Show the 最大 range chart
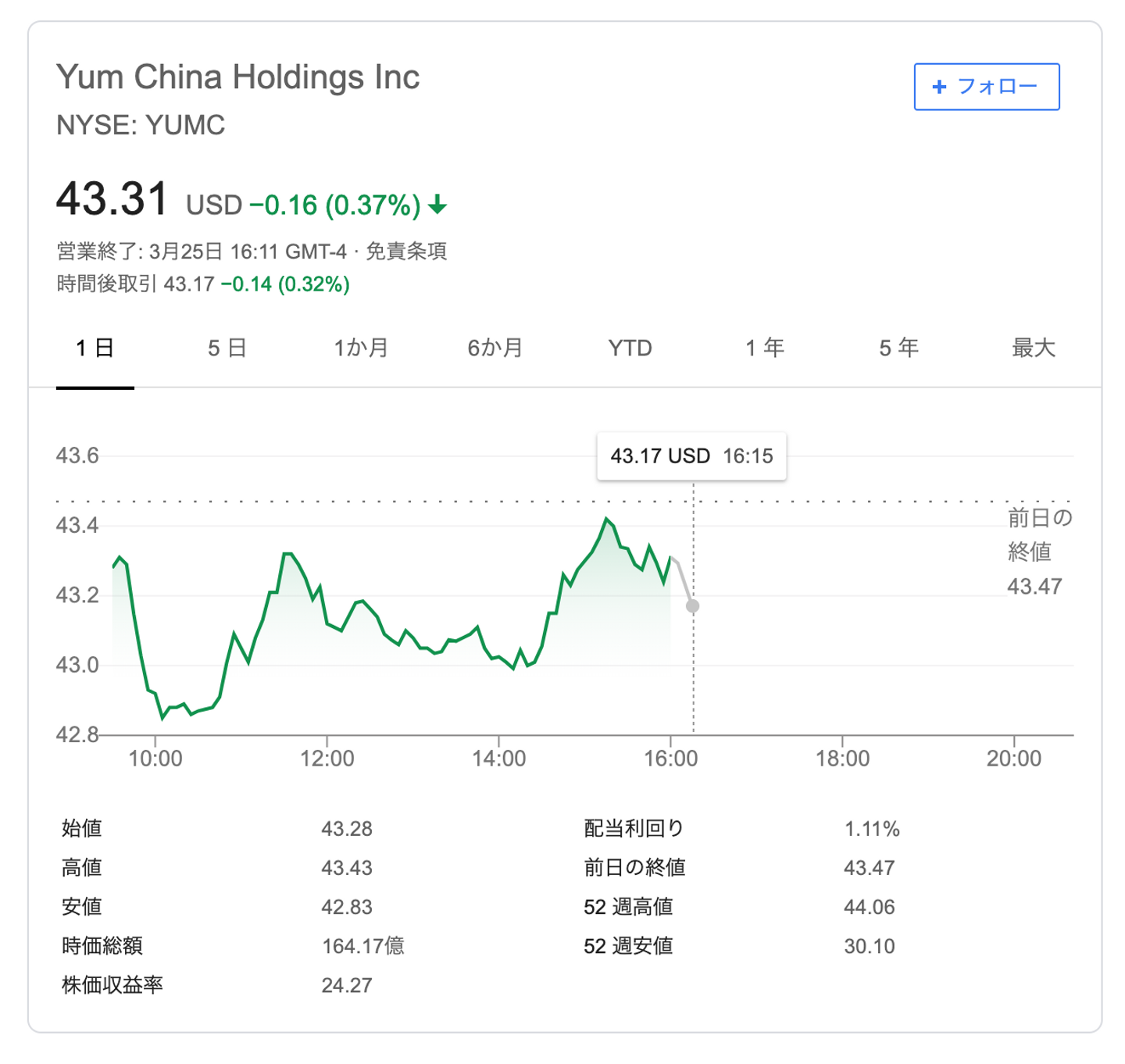The image size is (1125, 1064). coord(1033,348)
